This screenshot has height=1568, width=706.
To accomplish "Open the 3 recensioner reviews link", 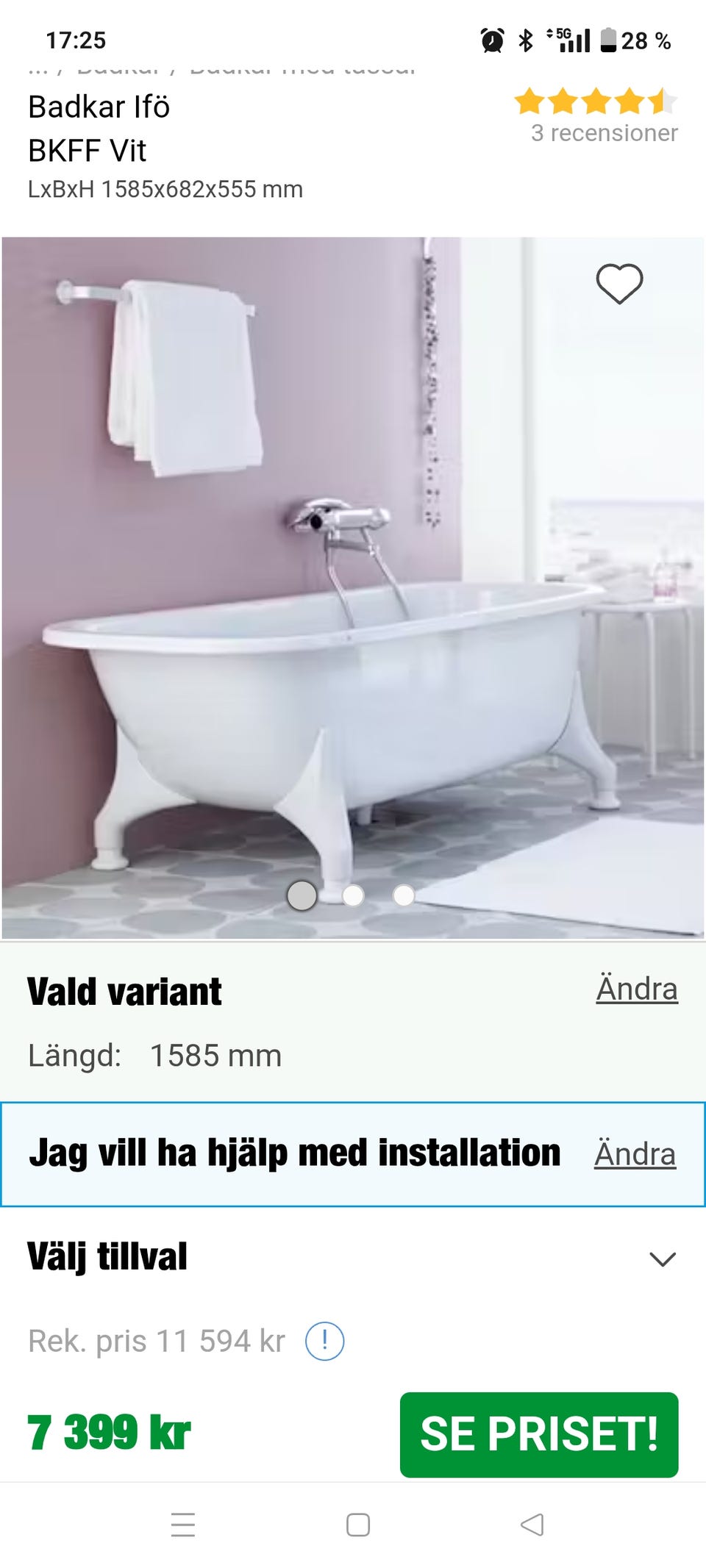I will tap(603, 134).
